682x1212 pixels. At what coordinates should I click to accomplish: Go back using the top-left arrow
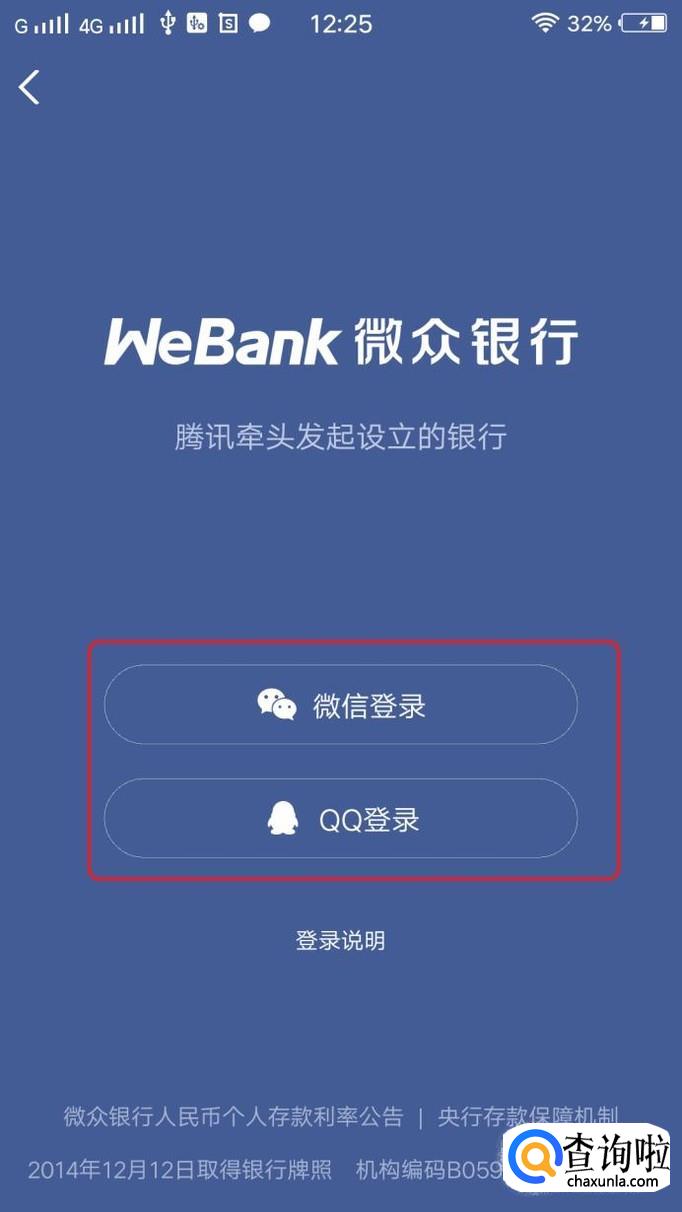[29, 87]
